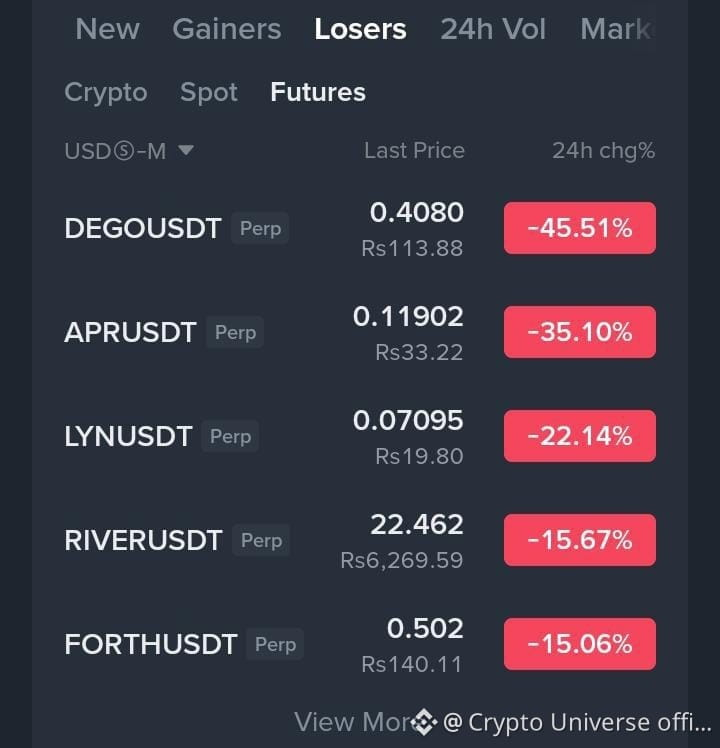This screenshot has height=748, width=720.
Task: Switch to the Gainers tab
Action: click(x=227, y=29)
